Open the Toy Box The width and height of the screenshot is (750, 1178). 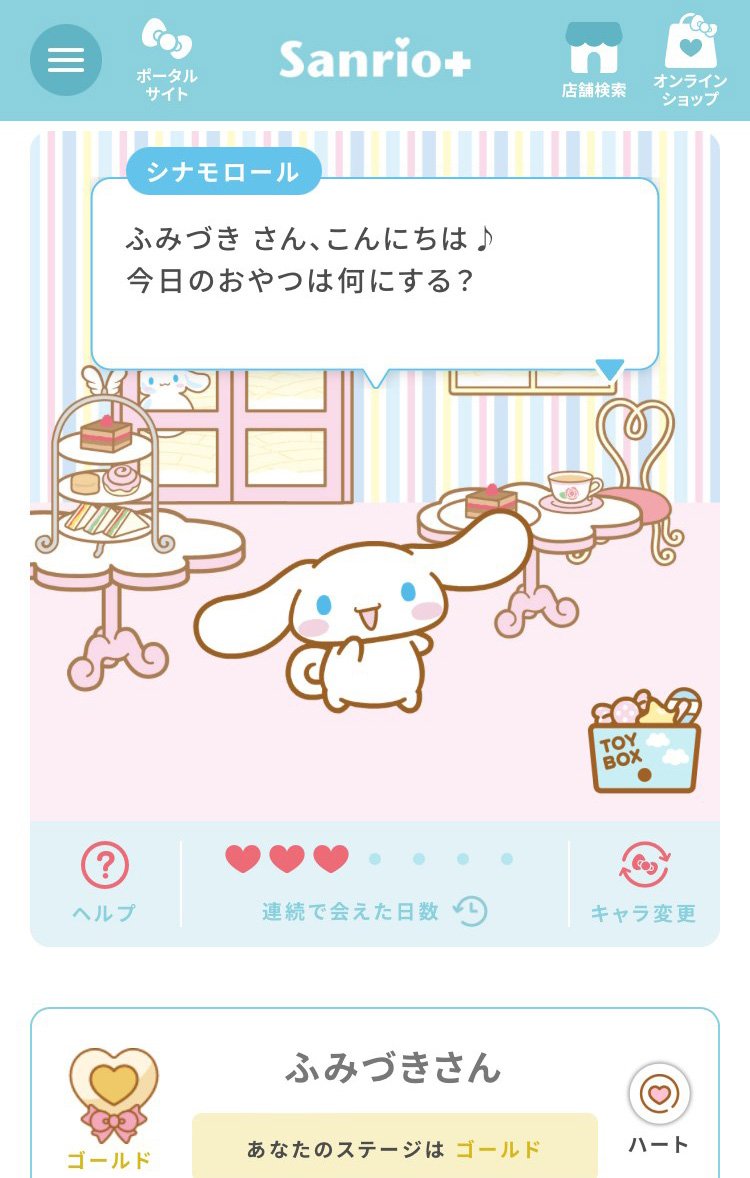(645, 741)
